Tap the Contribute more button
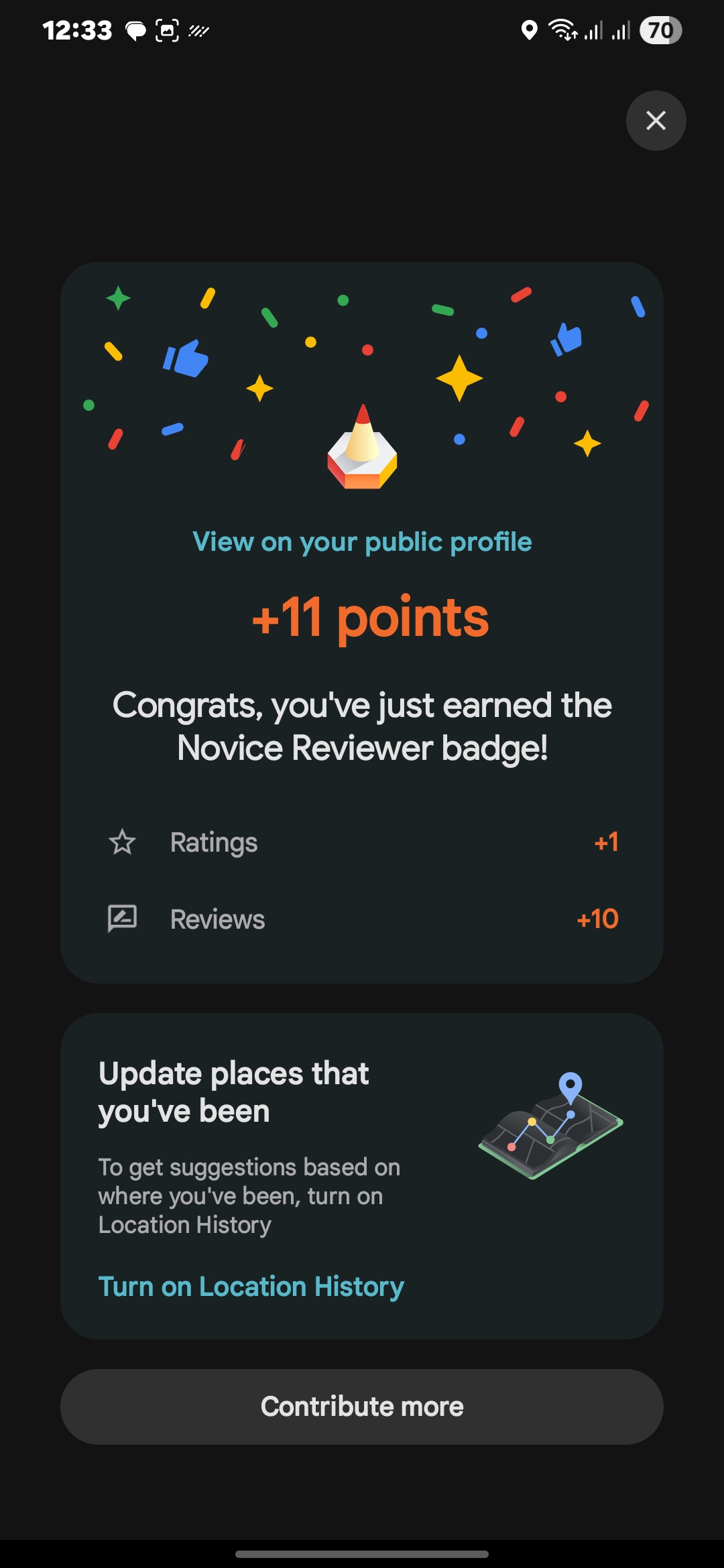 click(362, 1407)
